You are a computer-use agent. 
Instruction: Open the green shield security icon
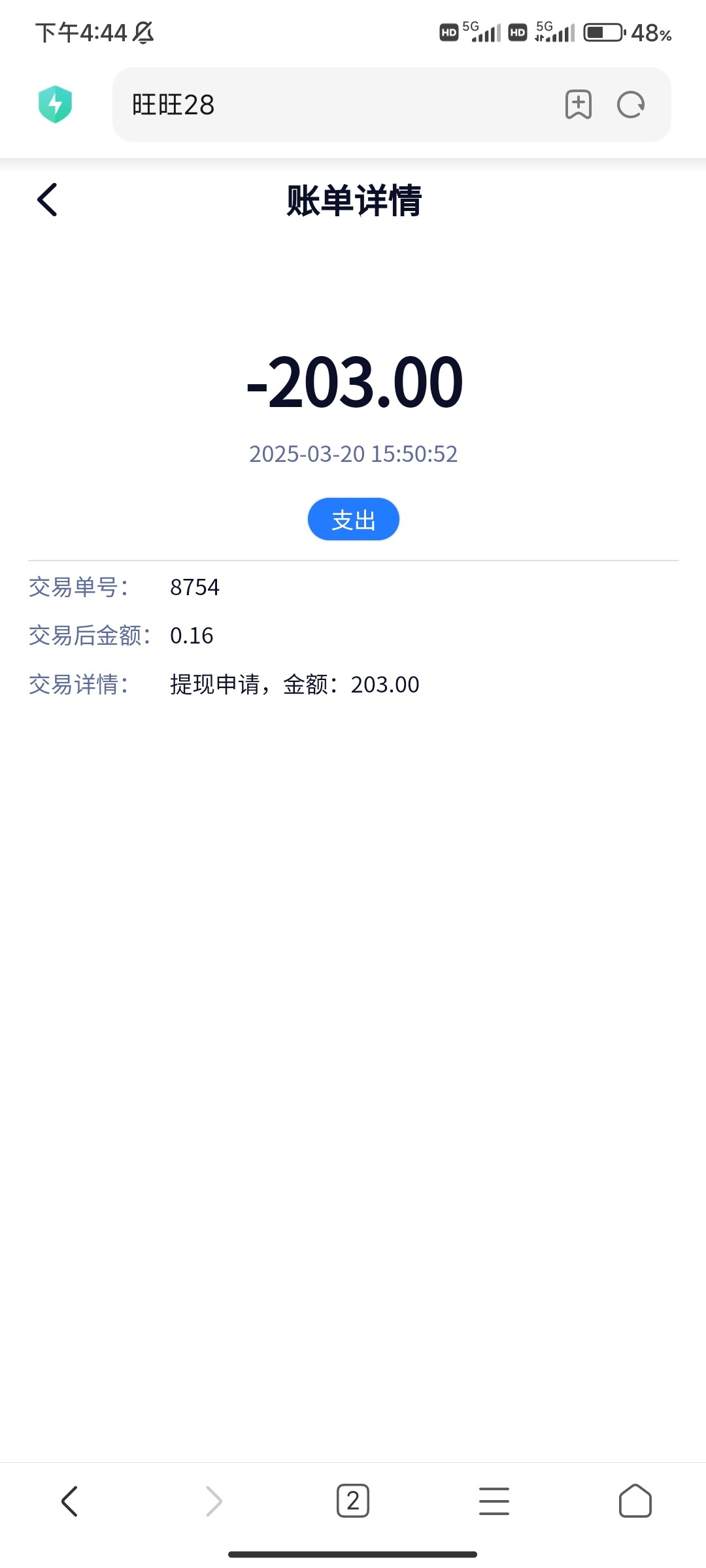(x=56, y=105)
